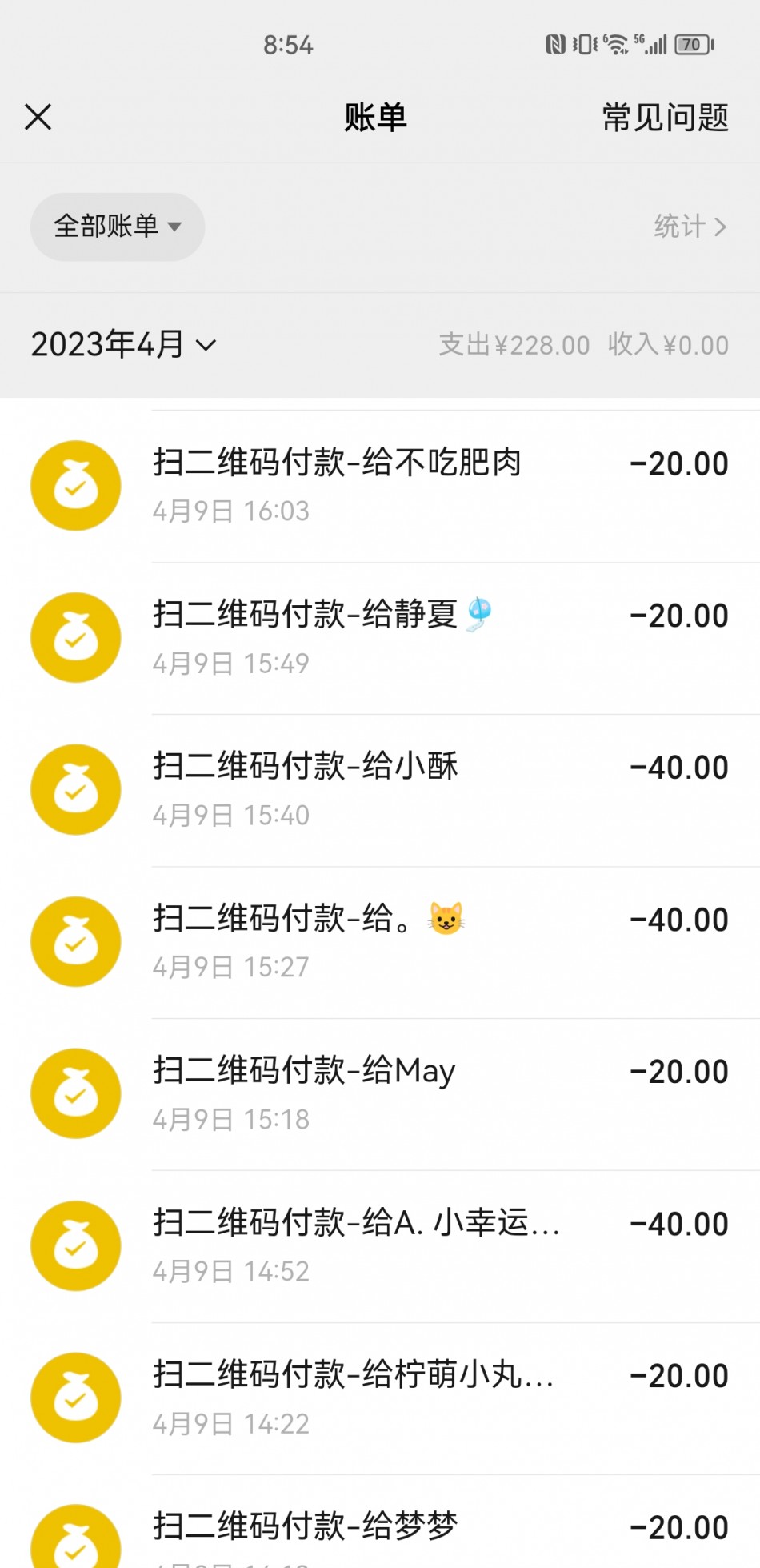The height and width of the screenshot is (1568, 760).
Task: View payment details for 小酥
Action: click(380, 790)
